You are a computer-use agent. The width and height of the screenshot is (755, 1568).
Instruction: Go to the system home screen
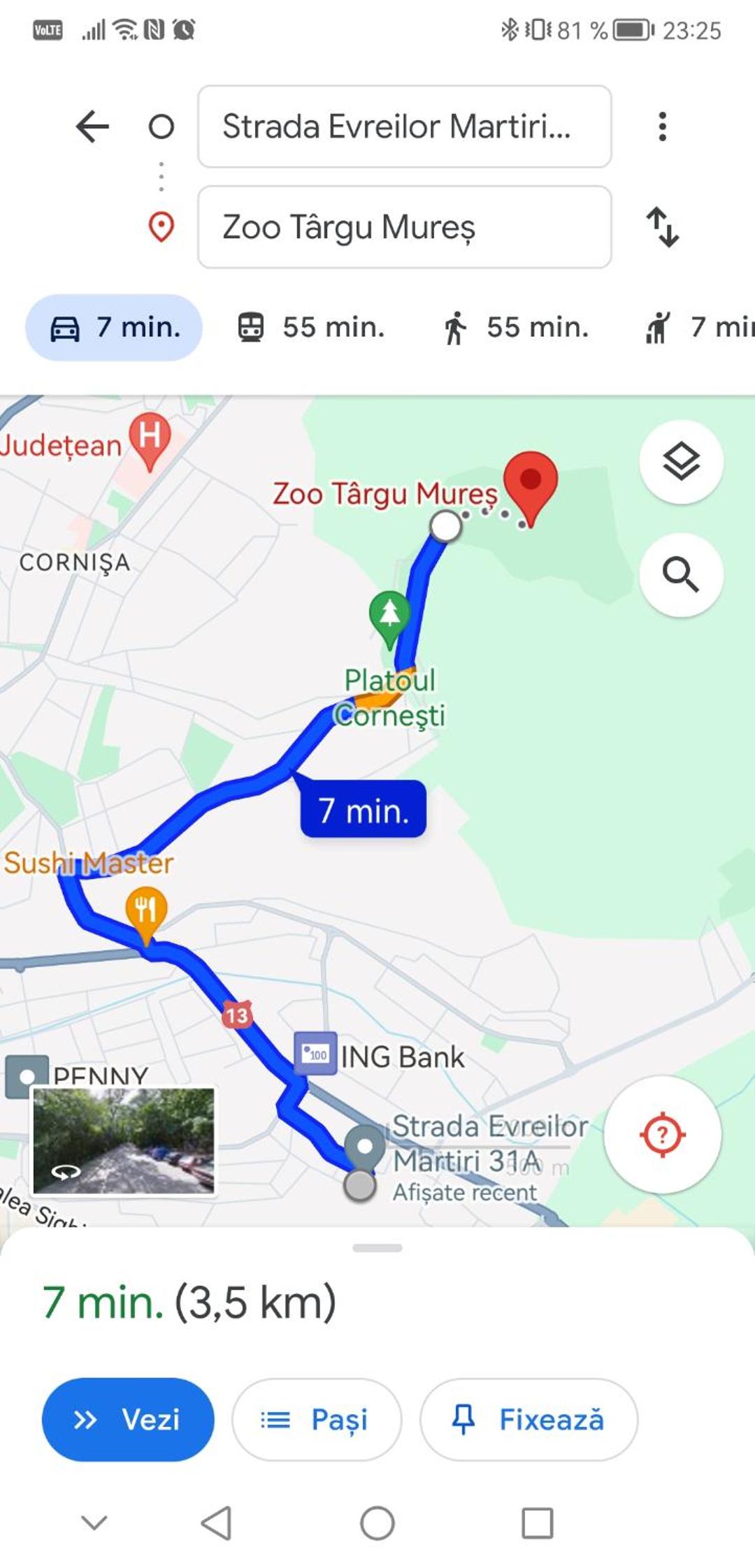pyautogui.click(x=377, y=1523)
